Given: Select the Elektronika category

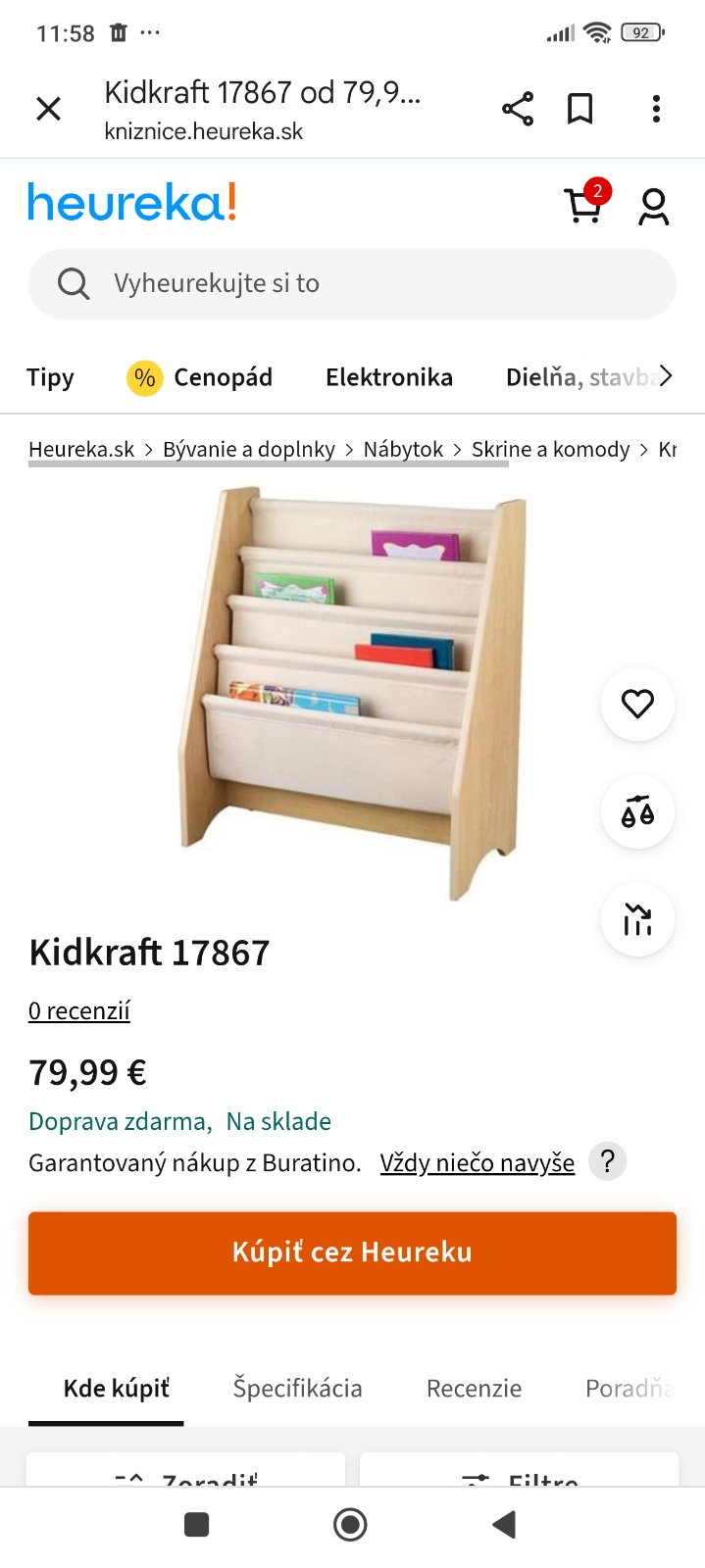Looking at the screenshot, I should tap(389, 377).
